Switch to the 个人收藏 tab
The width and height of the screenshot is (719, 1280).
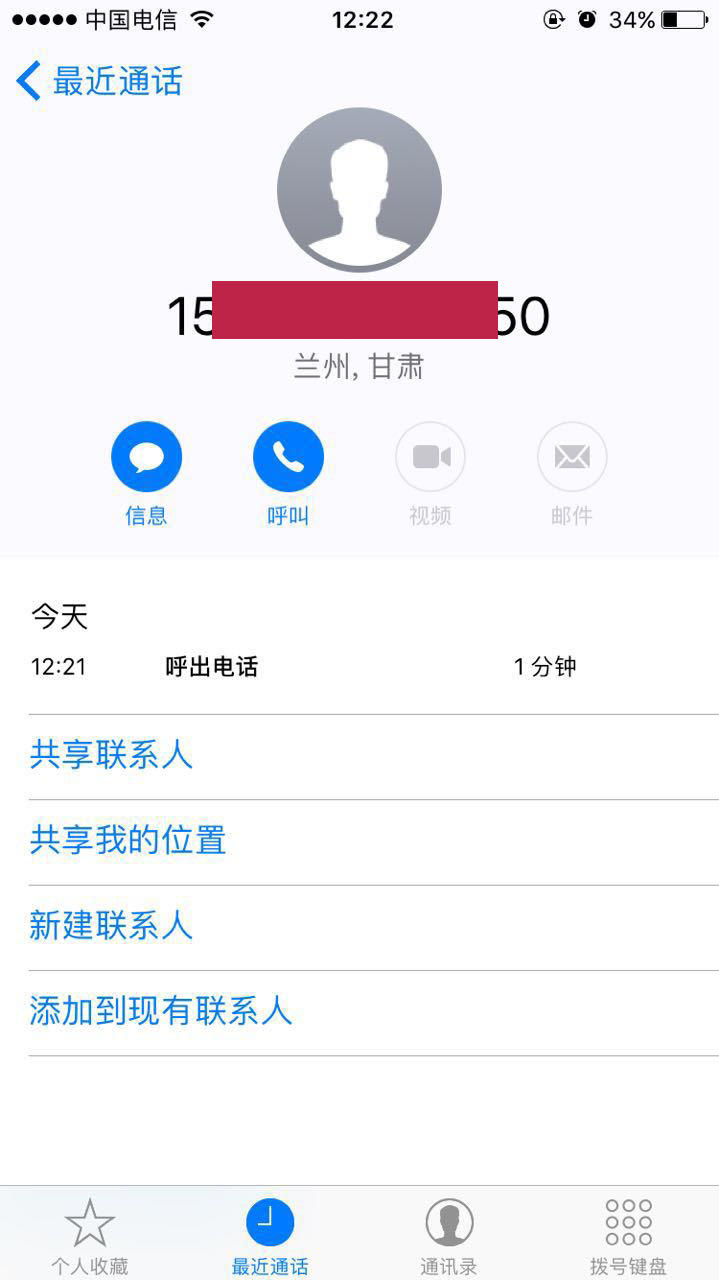[x=90, y=1235]
